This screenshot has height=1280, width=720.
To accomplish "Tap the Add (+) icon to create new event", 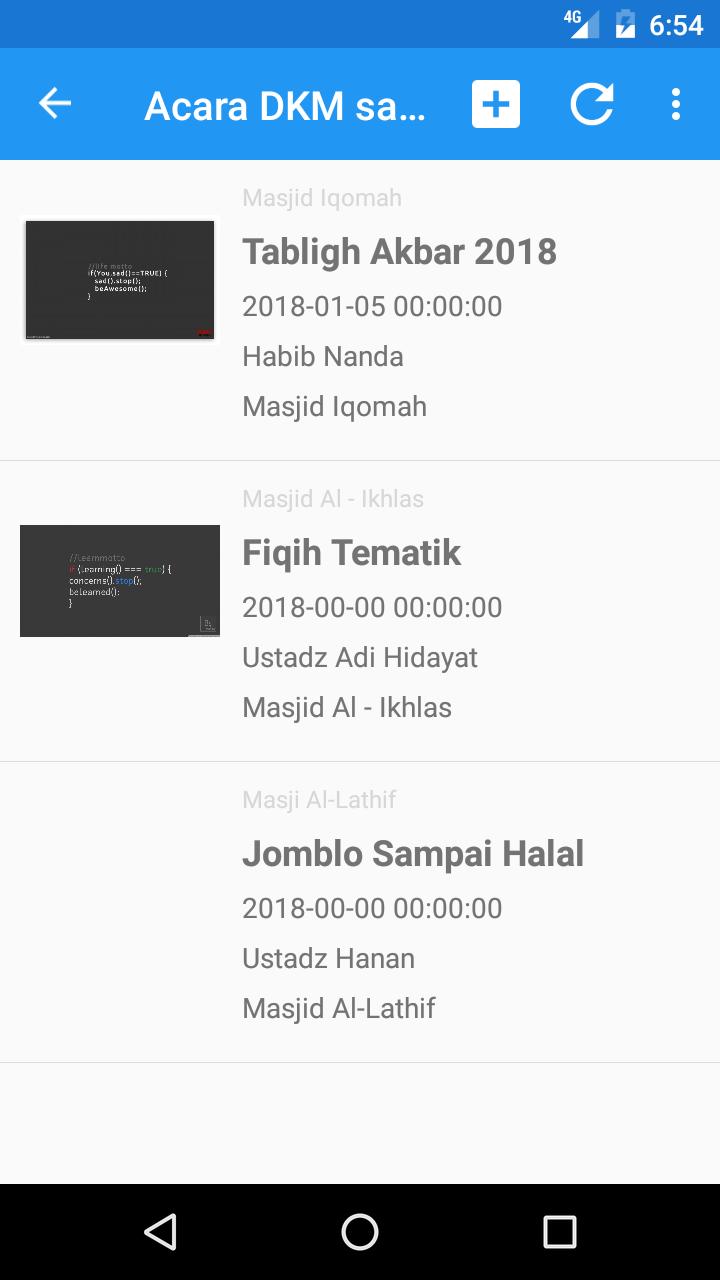I will (496, 103).
